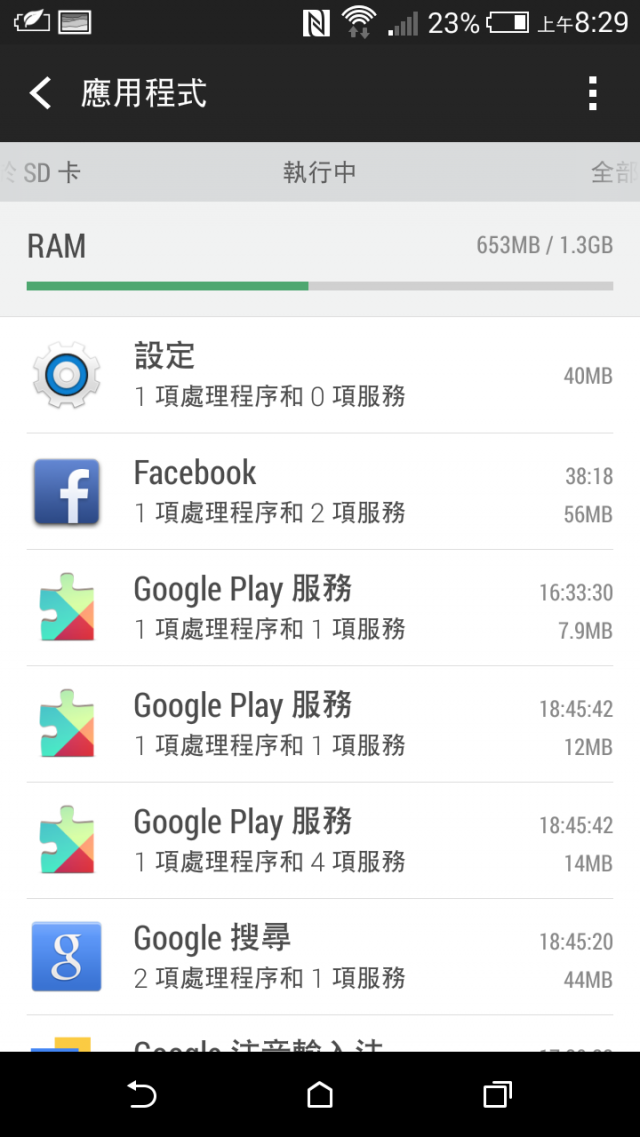Open the Google 搜尋 running app
640x1138 pixels.
pyautogui.click(x=320, y=956)
